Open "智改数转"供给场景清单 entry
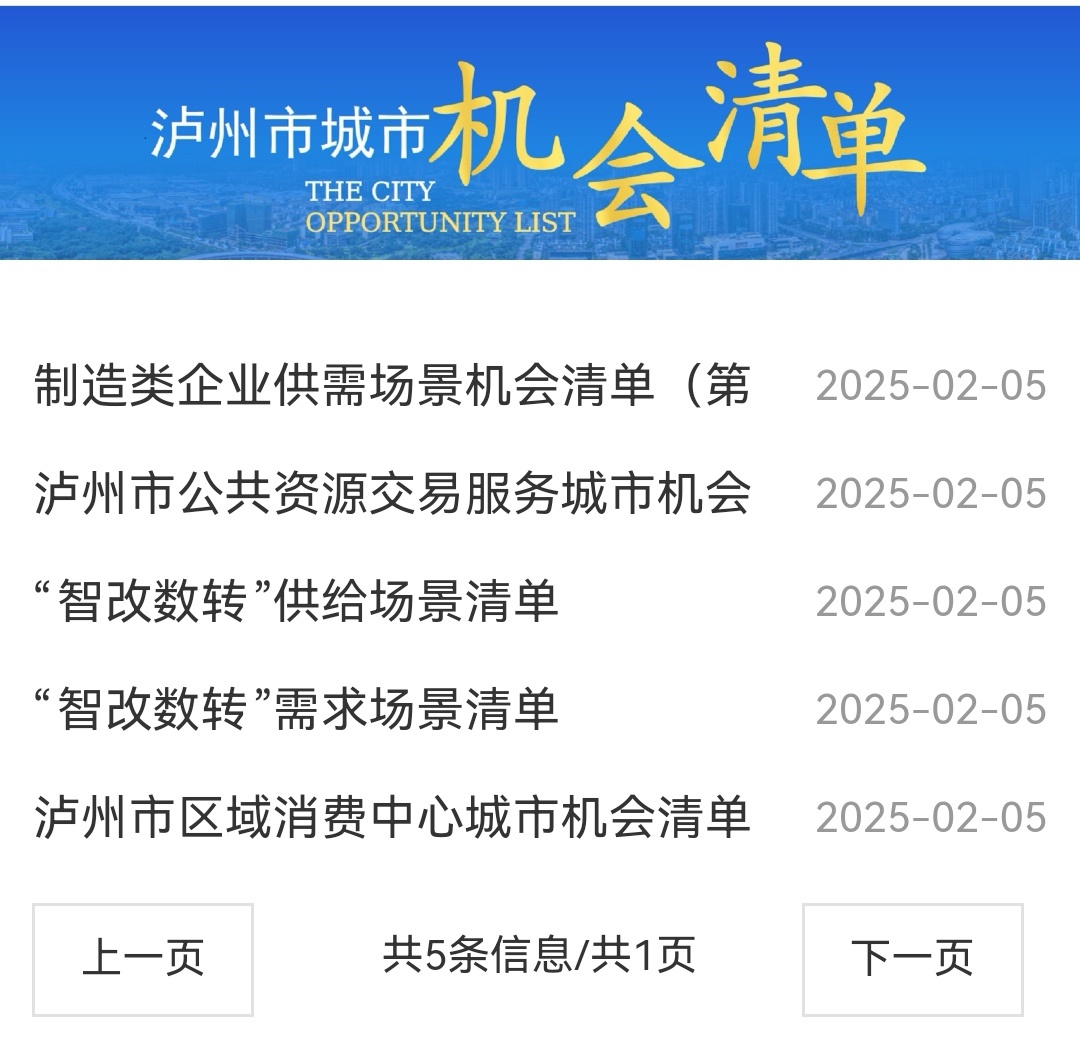The height and width of the screenshot is (1041, 1080). [x=296, y=601]
